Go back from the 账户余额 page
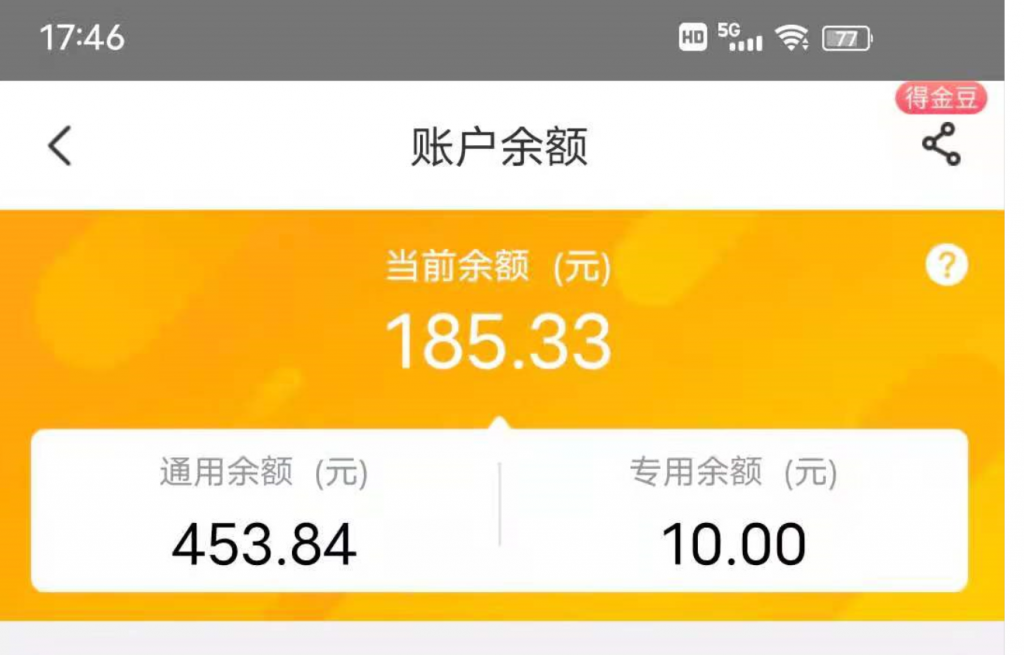1024x655 pixels. pyautogui.click(x=60, y=147)
